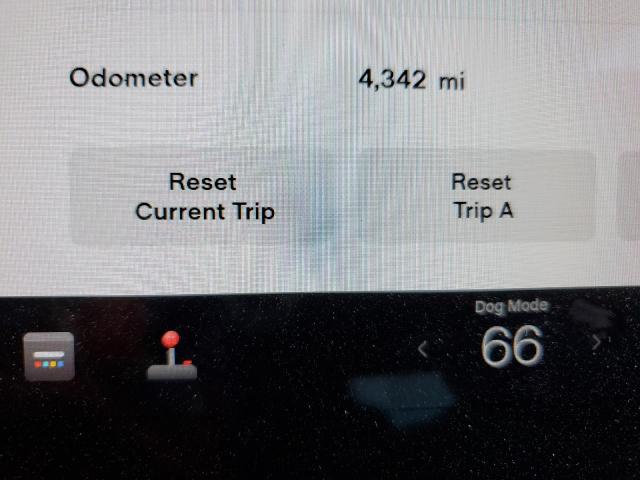Reset Trip A
The height and width of the screenshot is (480, 640).
pos(482,197)
